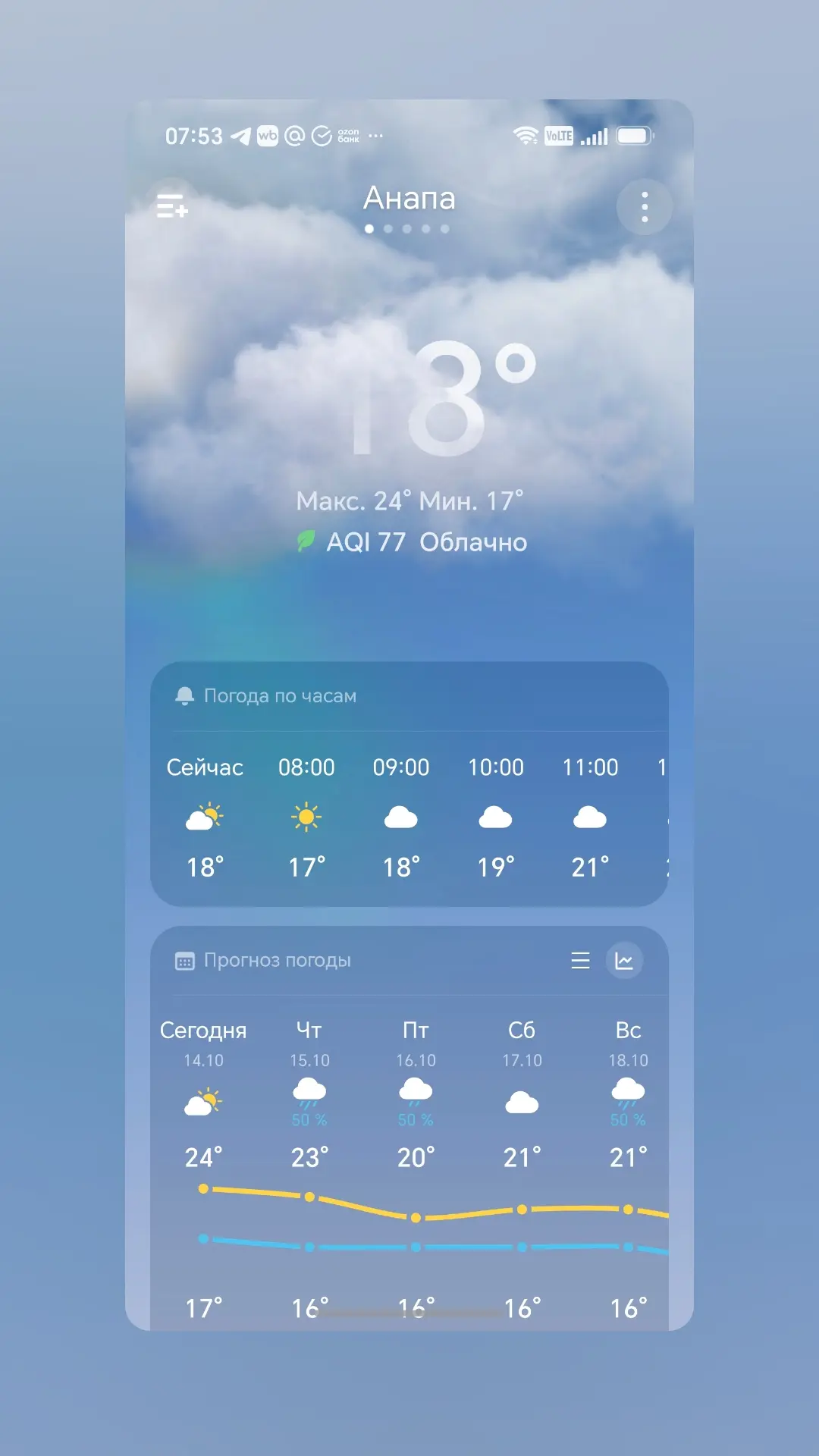The height and width of the screenshot is (1456, 819).
Task: Open the three-dot overflow menu
Action: click(645, 207)
